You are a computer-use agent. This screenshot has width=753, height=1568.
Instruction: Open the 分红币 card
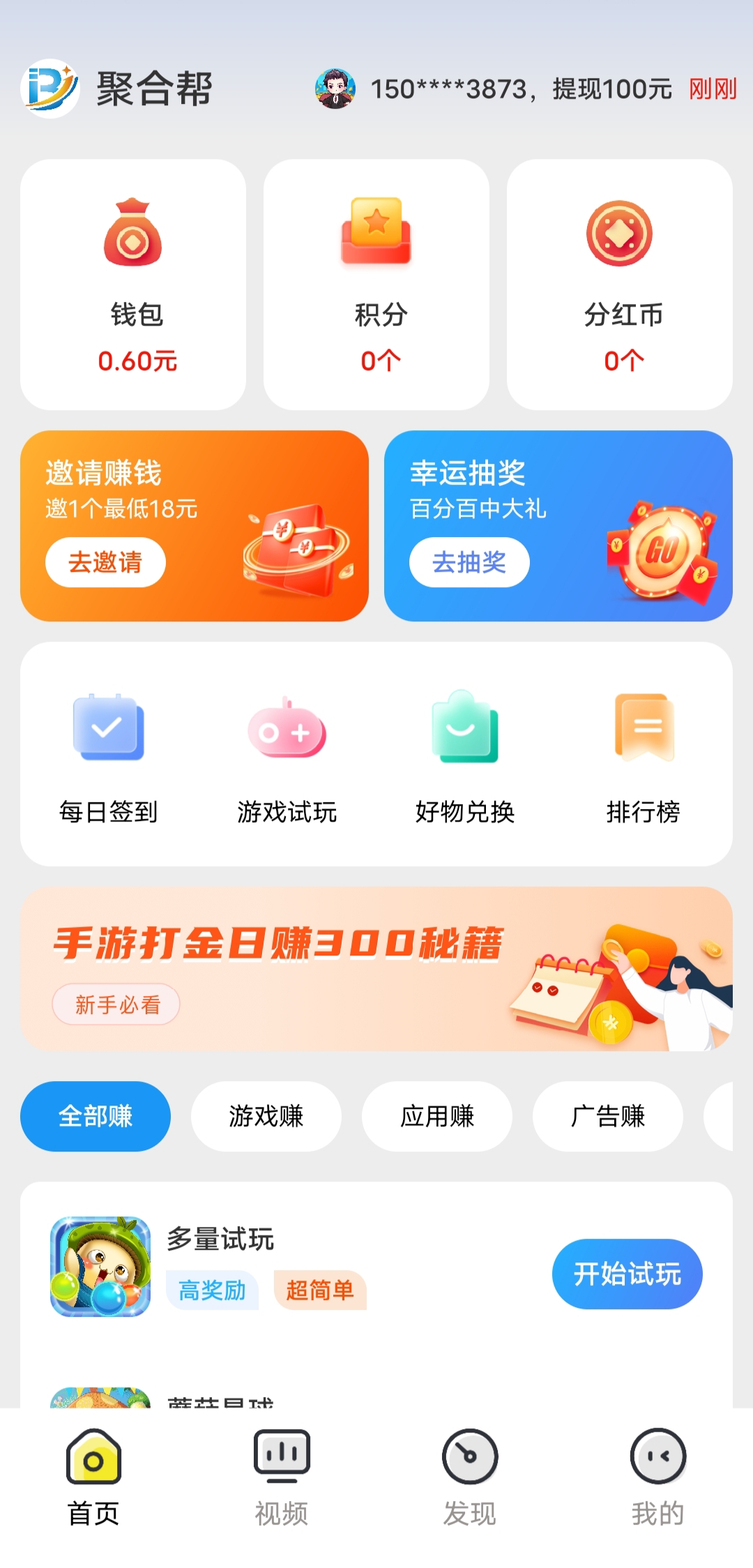tap(620, 284)
